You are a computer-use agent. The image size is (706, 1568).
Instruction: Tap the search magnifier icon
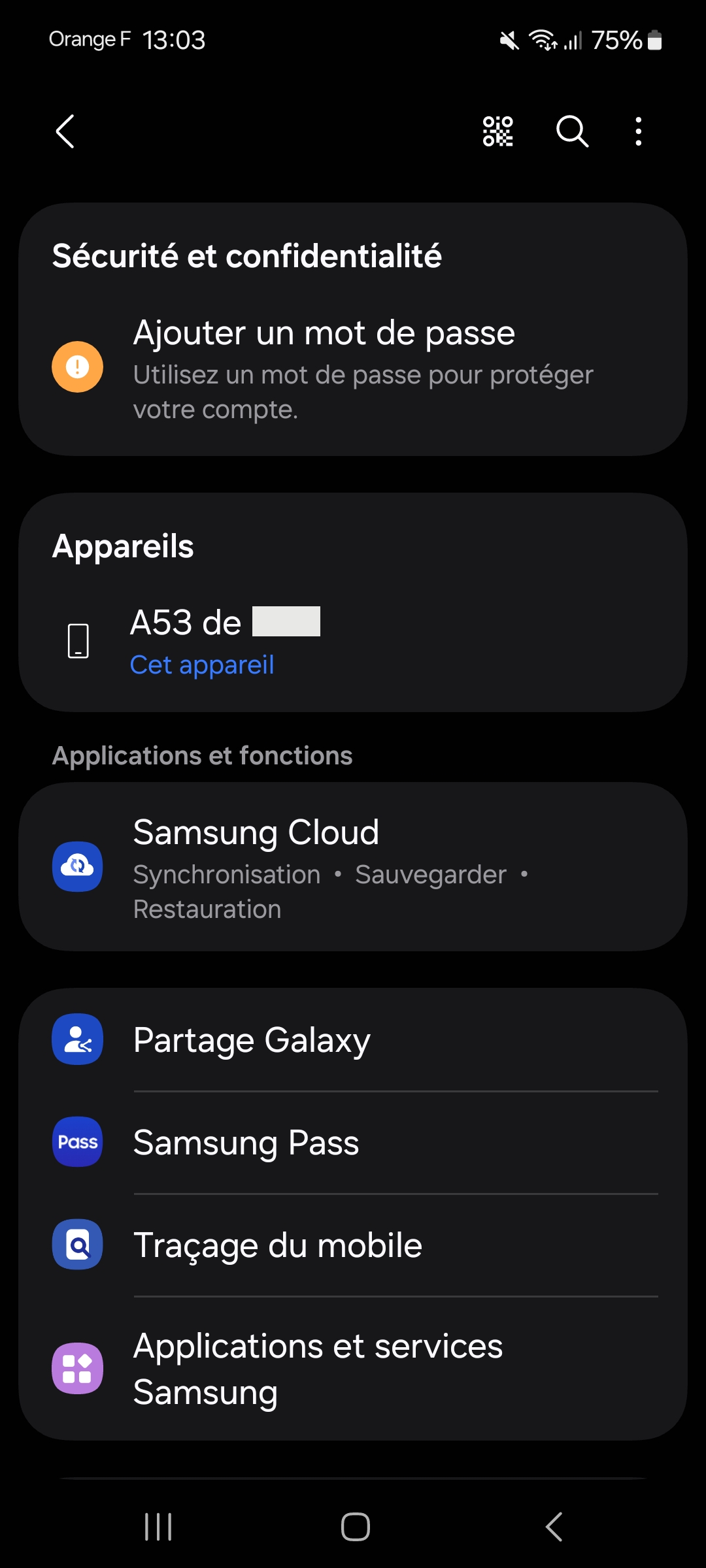[x=572, y=131]
